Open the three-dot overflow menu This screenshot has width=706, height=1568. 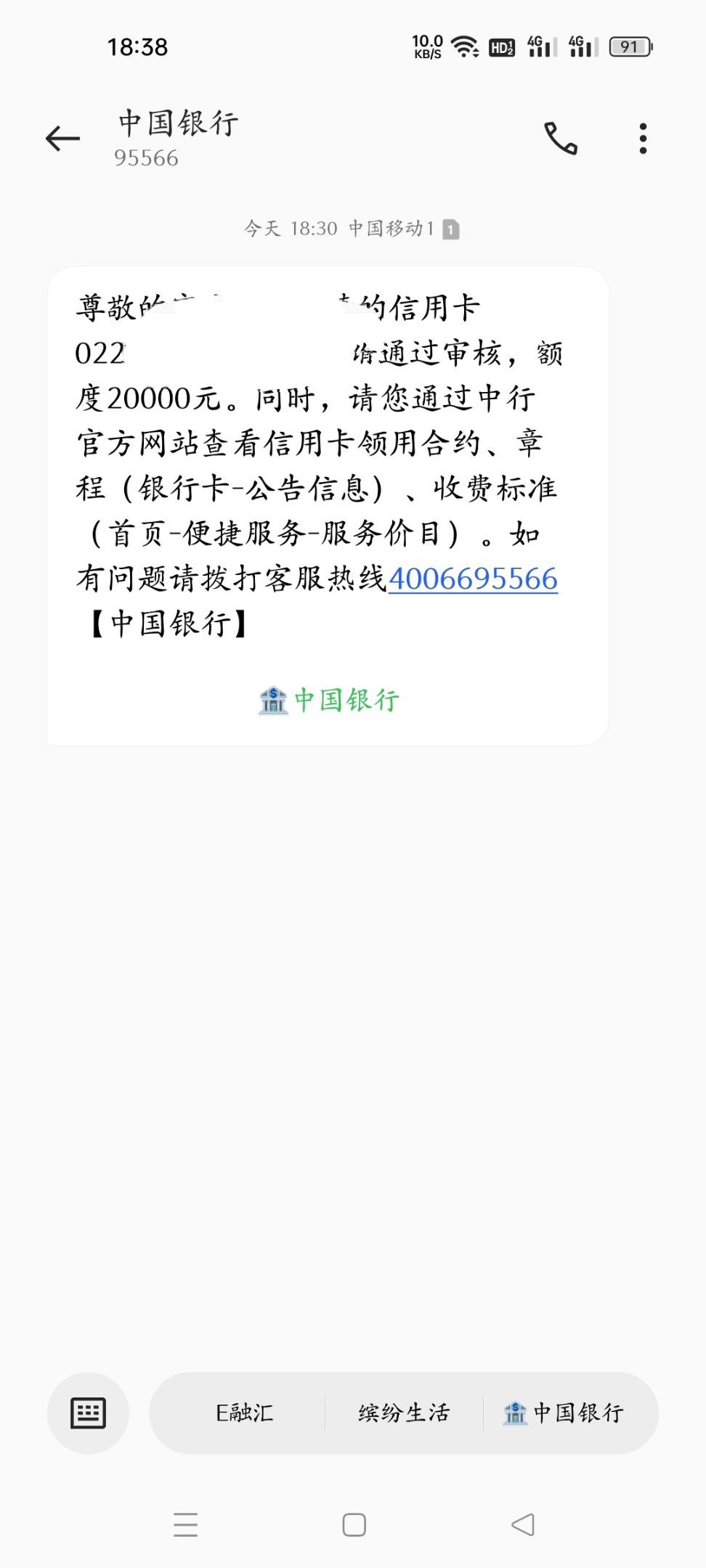(x=643, y=138)
